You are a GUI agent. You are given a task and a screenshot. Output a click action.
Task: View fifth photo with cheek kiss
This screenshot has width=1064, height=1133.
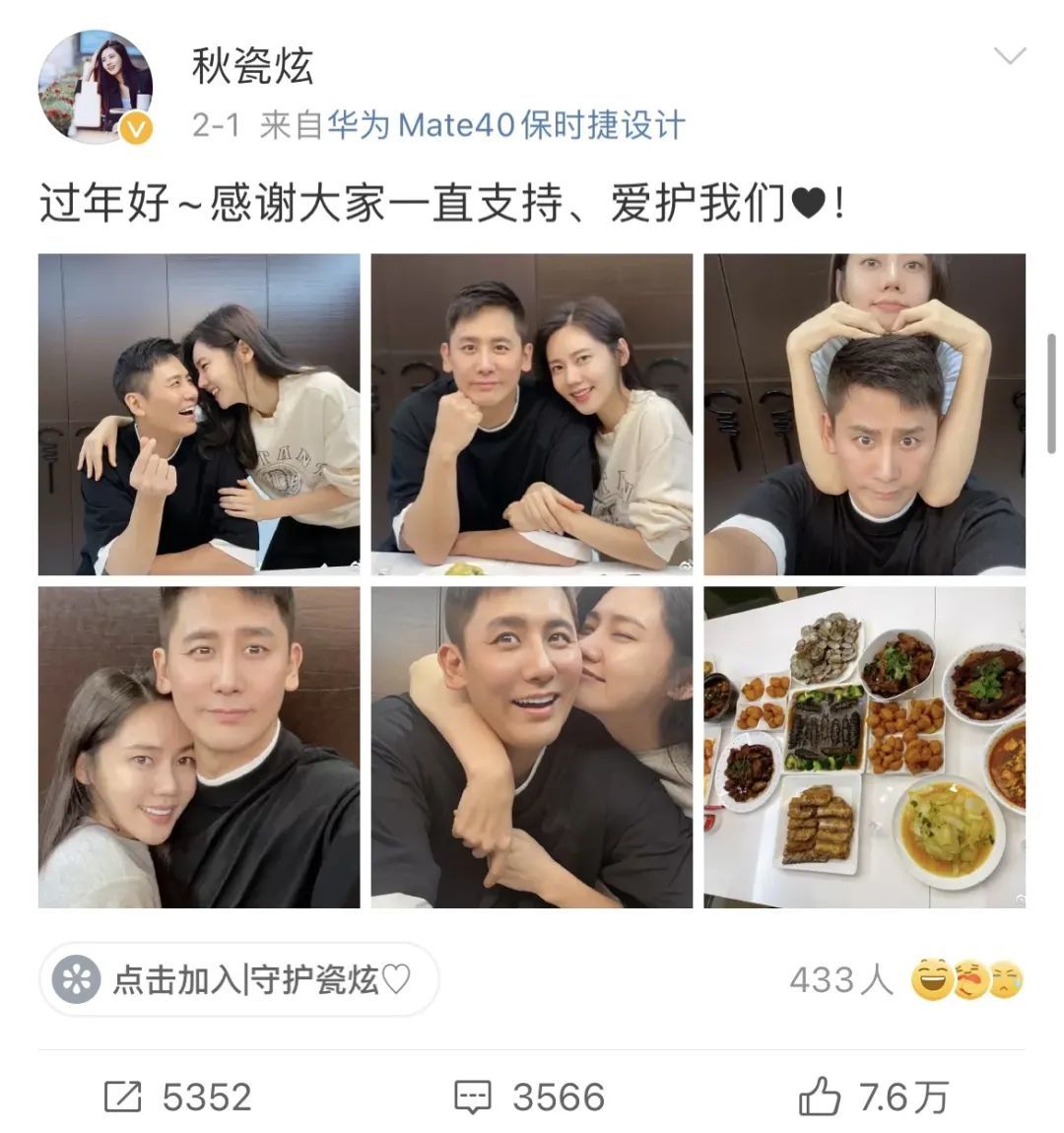tap(531, 747)
